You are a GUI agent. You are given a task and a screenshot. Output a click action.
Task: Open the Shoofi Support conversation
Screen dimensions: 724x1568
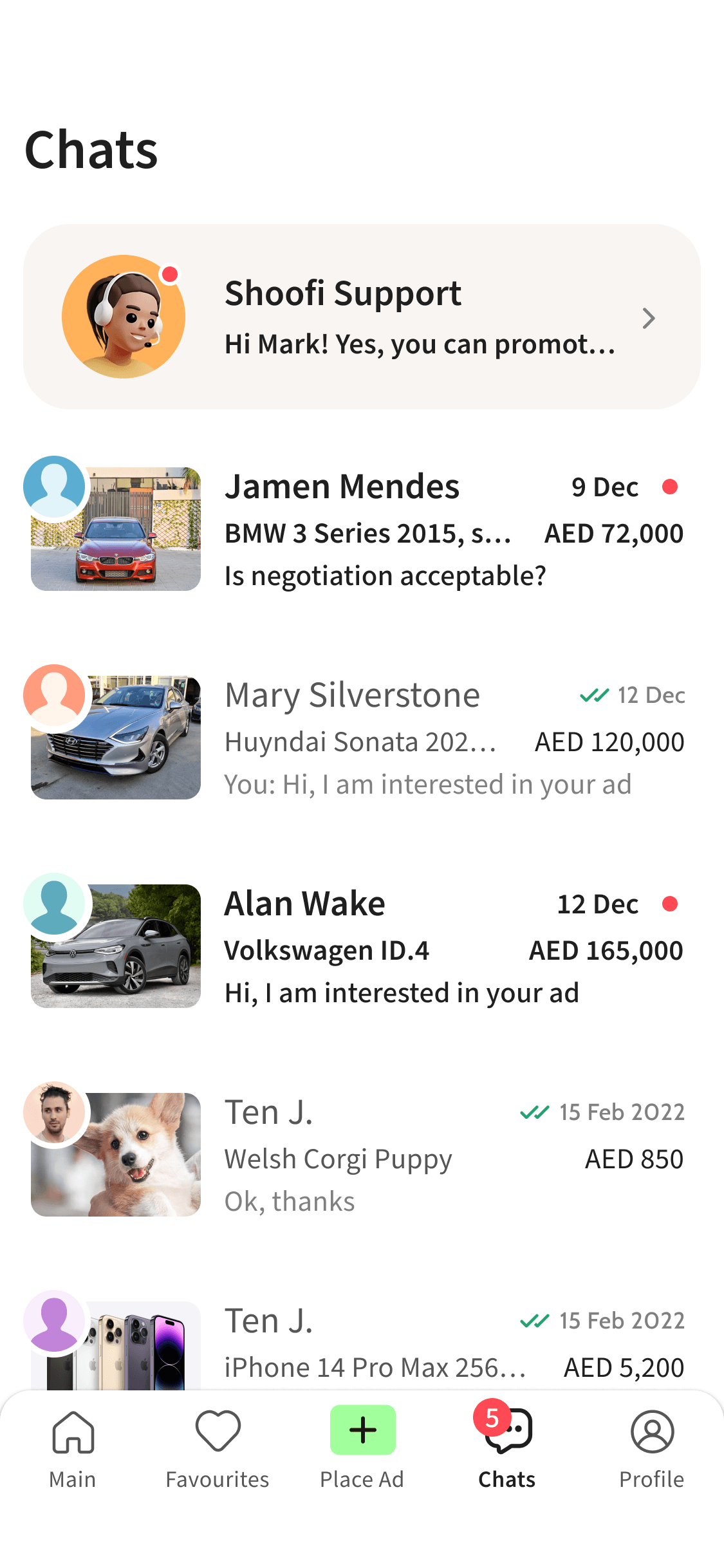coord(362,317)
